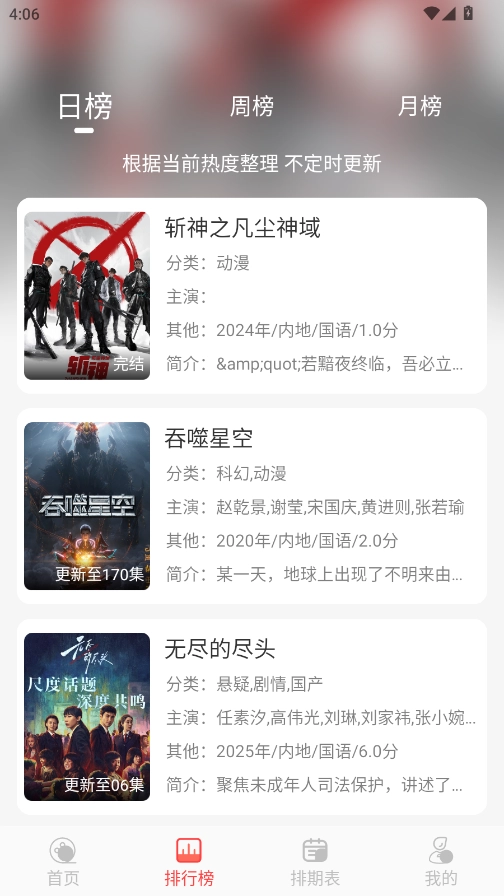The width and height of the screenshot is (504, 896).
Task: Open the 排期表 schedule tab
Action: coord(315,862)
